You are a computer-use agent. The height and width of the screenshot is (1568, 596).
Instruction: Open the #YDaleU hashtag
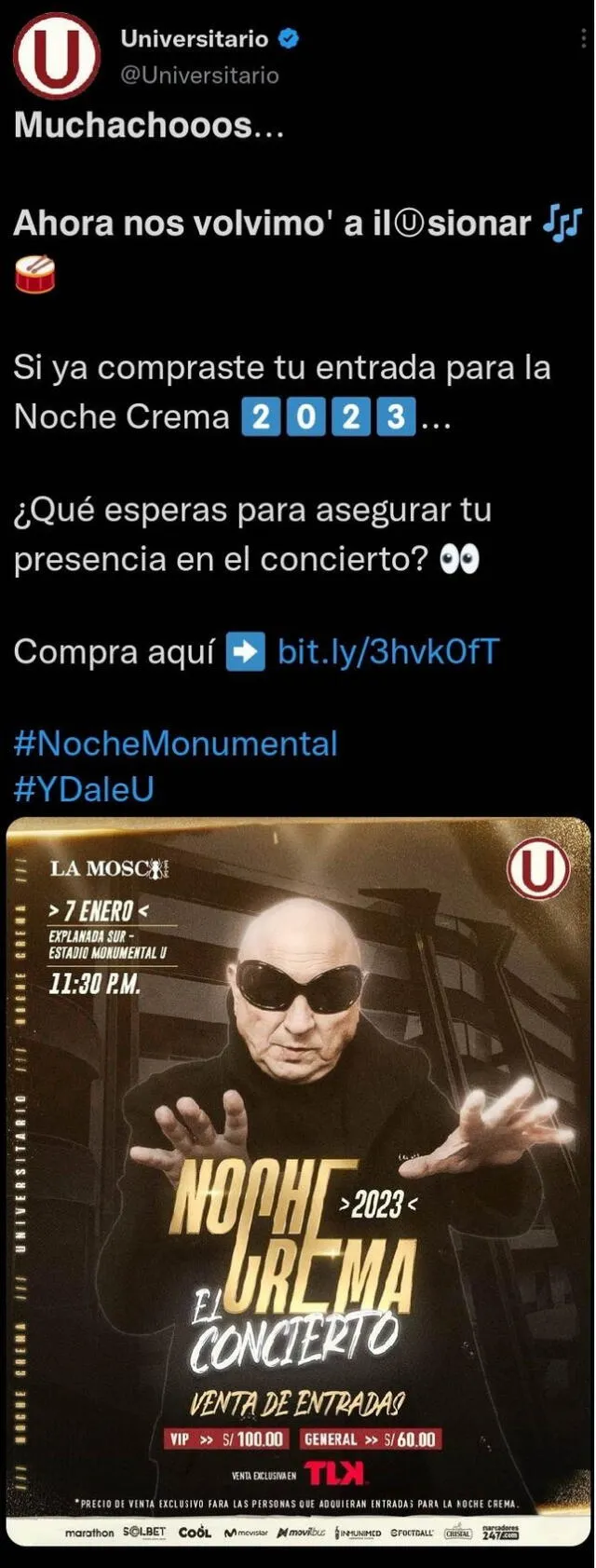click(x=84, y=789)
